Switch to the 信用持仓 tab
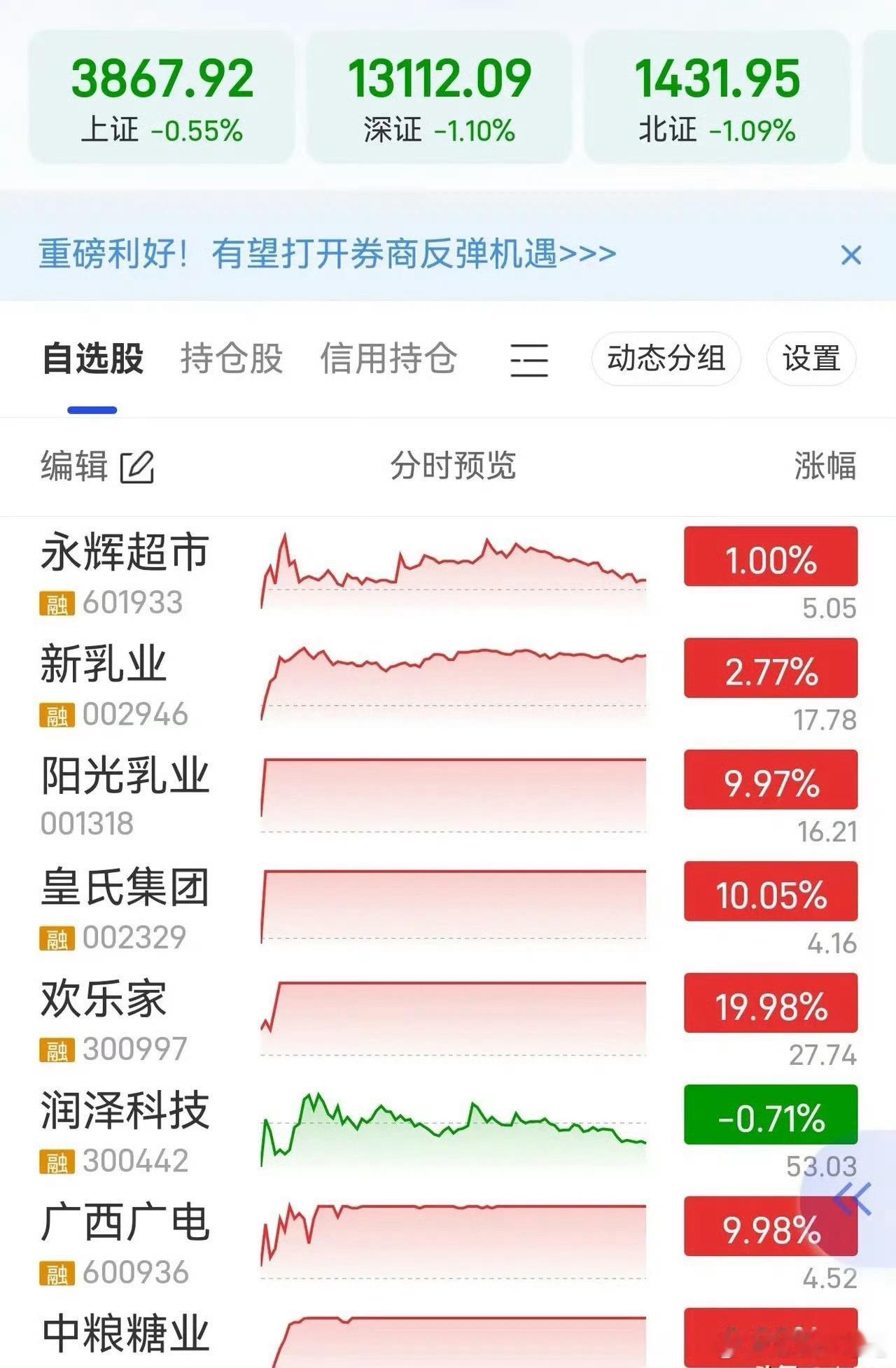The height and width of the screenshot is (1368, 896). pyautogui.click(x=390, y=359)
